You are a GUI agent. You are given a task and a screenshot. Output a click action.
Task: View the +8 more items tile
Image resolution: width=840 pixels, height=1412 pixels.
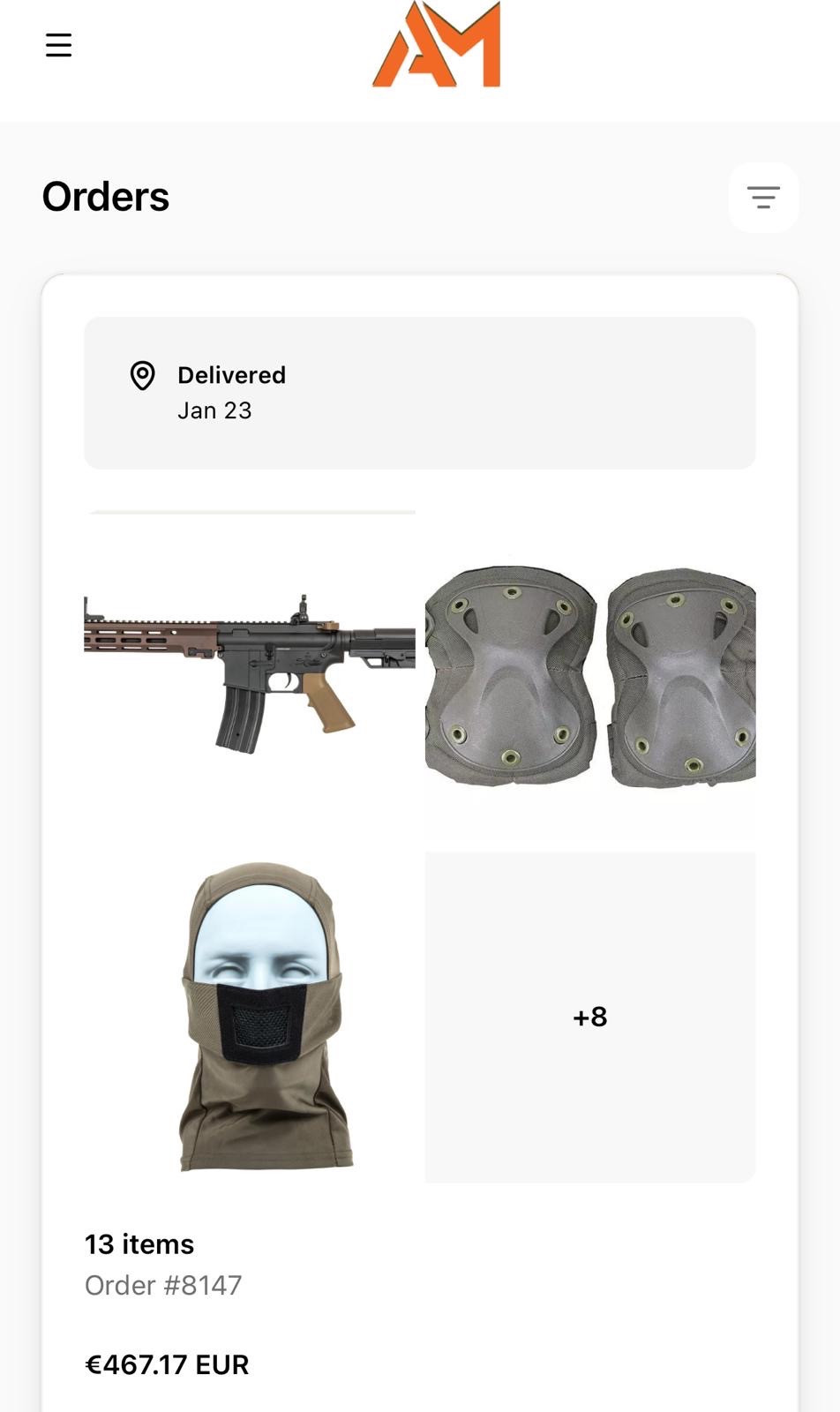589,1017
